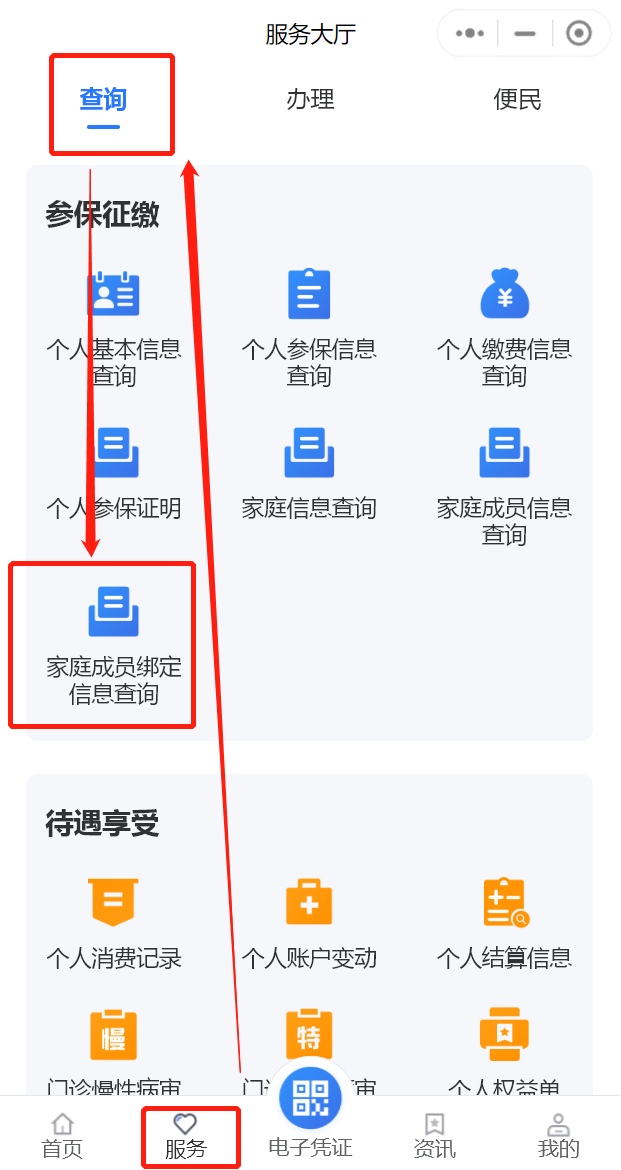Open 家庭信息查询

309,474
